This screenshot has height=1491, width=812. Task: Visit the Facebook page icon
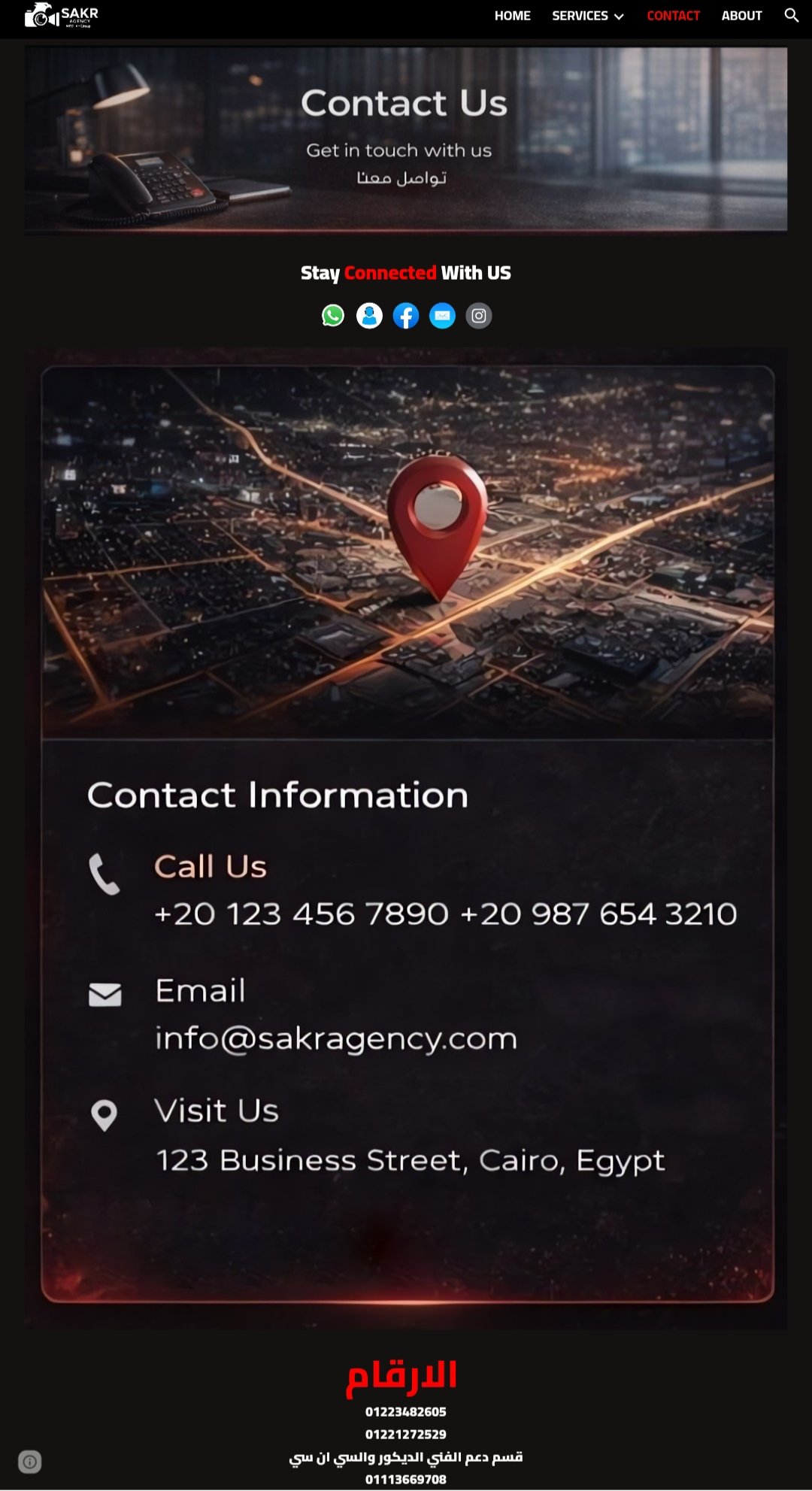[406, 316]
